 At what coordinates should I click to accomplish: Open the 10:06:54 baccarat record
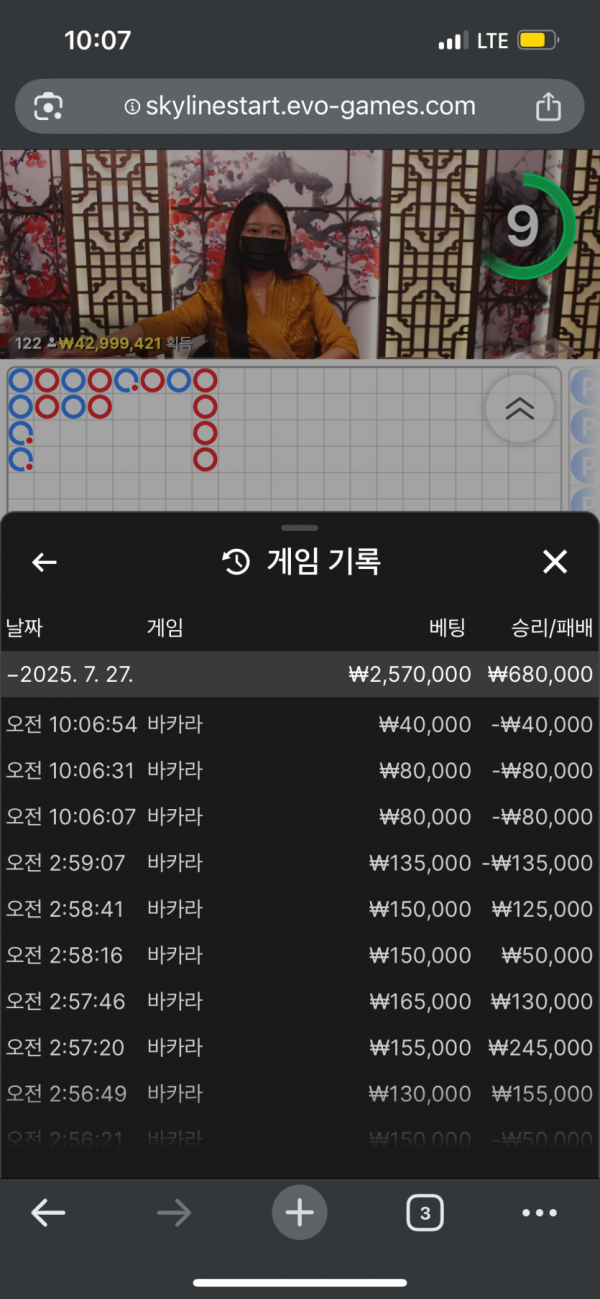tap(300, 725)
